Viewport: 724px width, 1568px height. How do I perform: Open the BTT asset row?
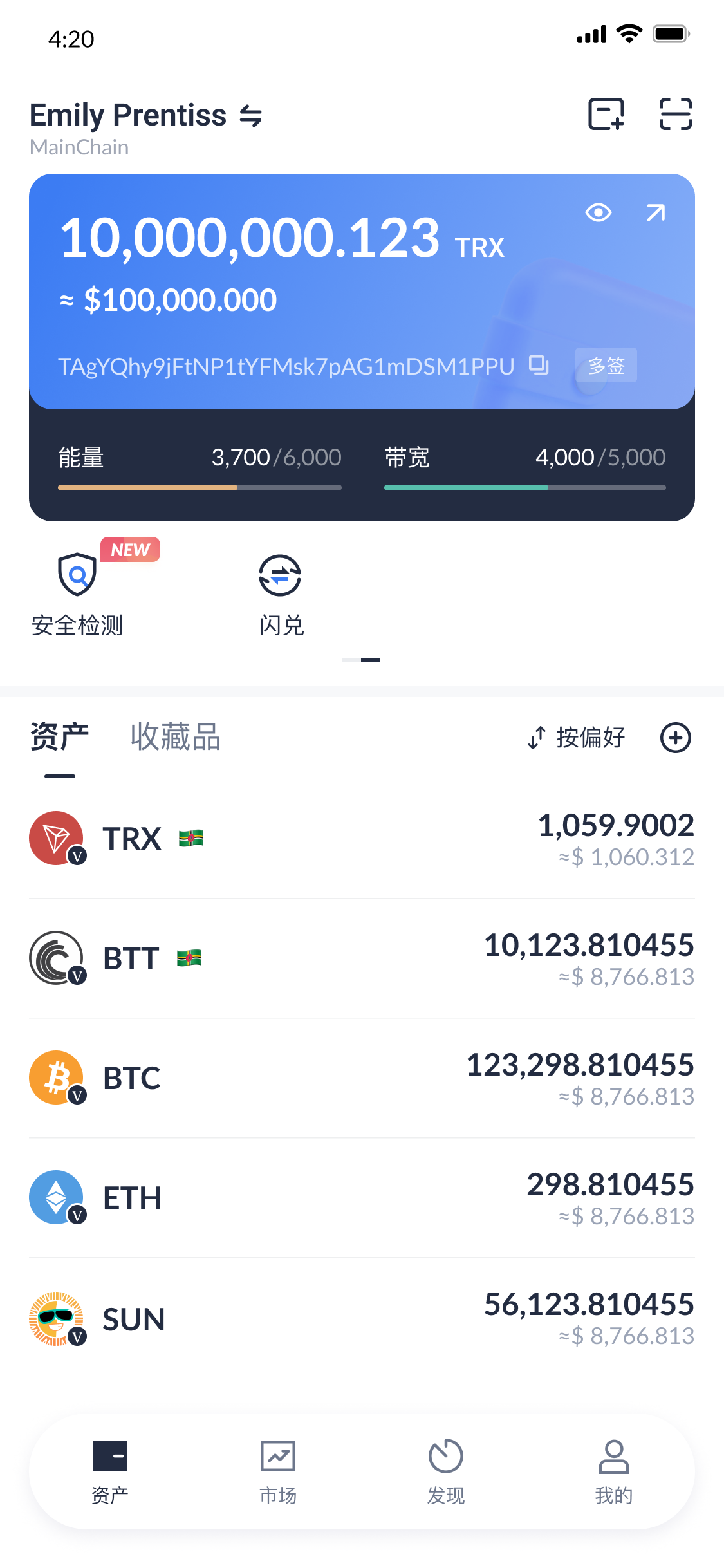pyautogui.click(x=362, y=958)
